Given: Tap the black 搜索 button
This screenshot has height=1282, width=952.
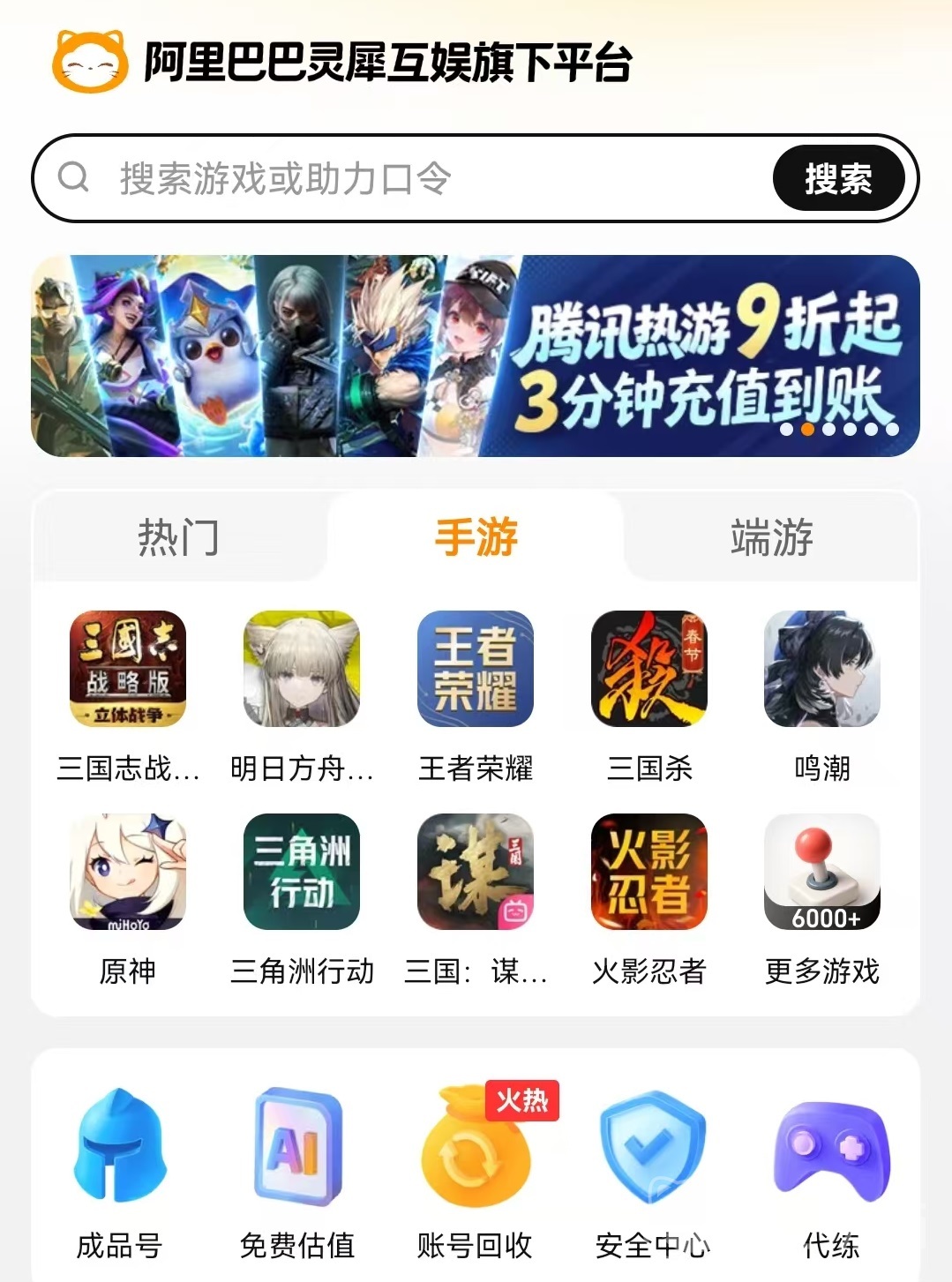Looking at the screenshot, I should click(838, 178).
